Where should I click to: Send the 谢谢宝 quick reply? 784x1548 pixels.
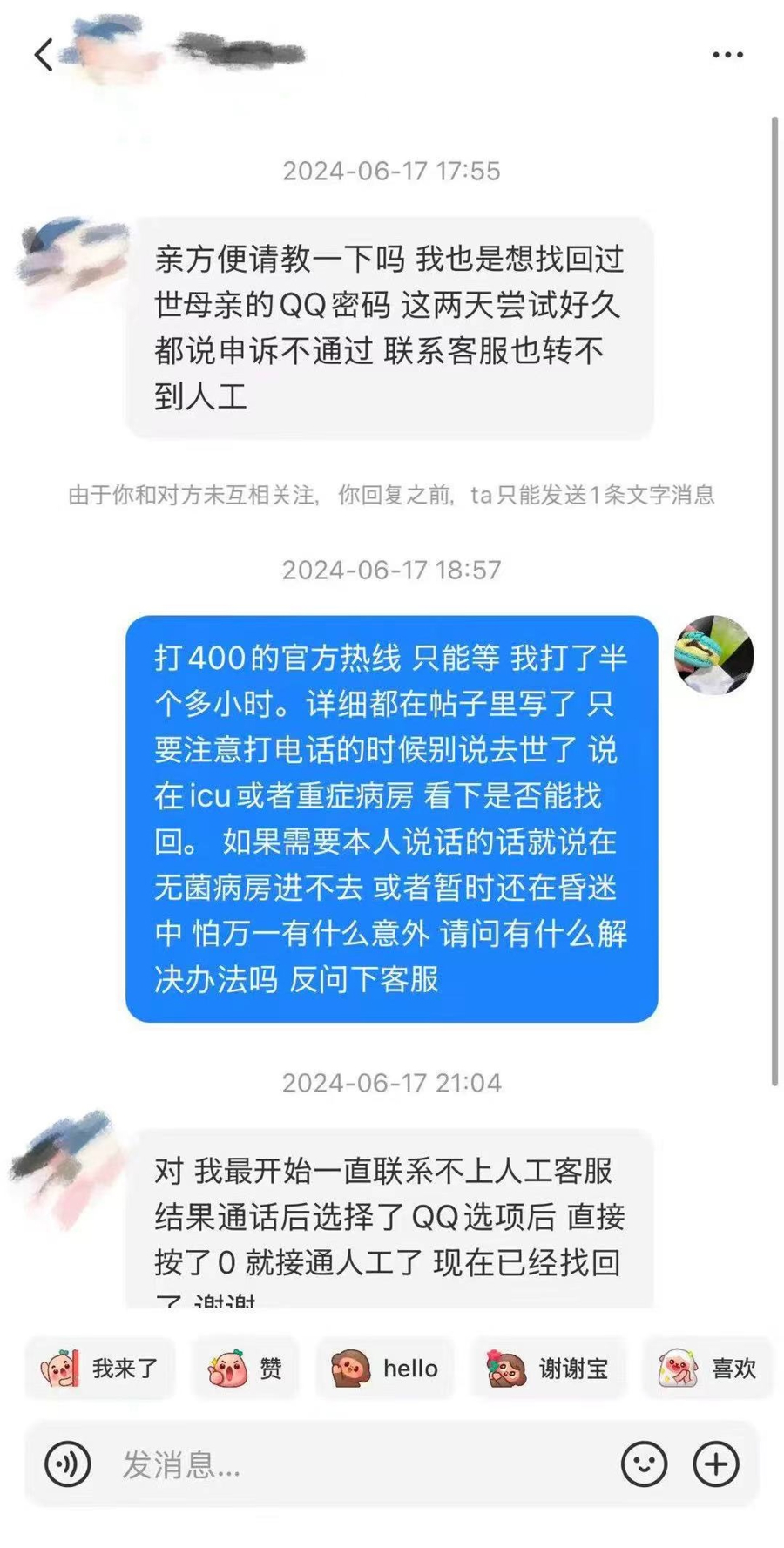pos(548,1369)
